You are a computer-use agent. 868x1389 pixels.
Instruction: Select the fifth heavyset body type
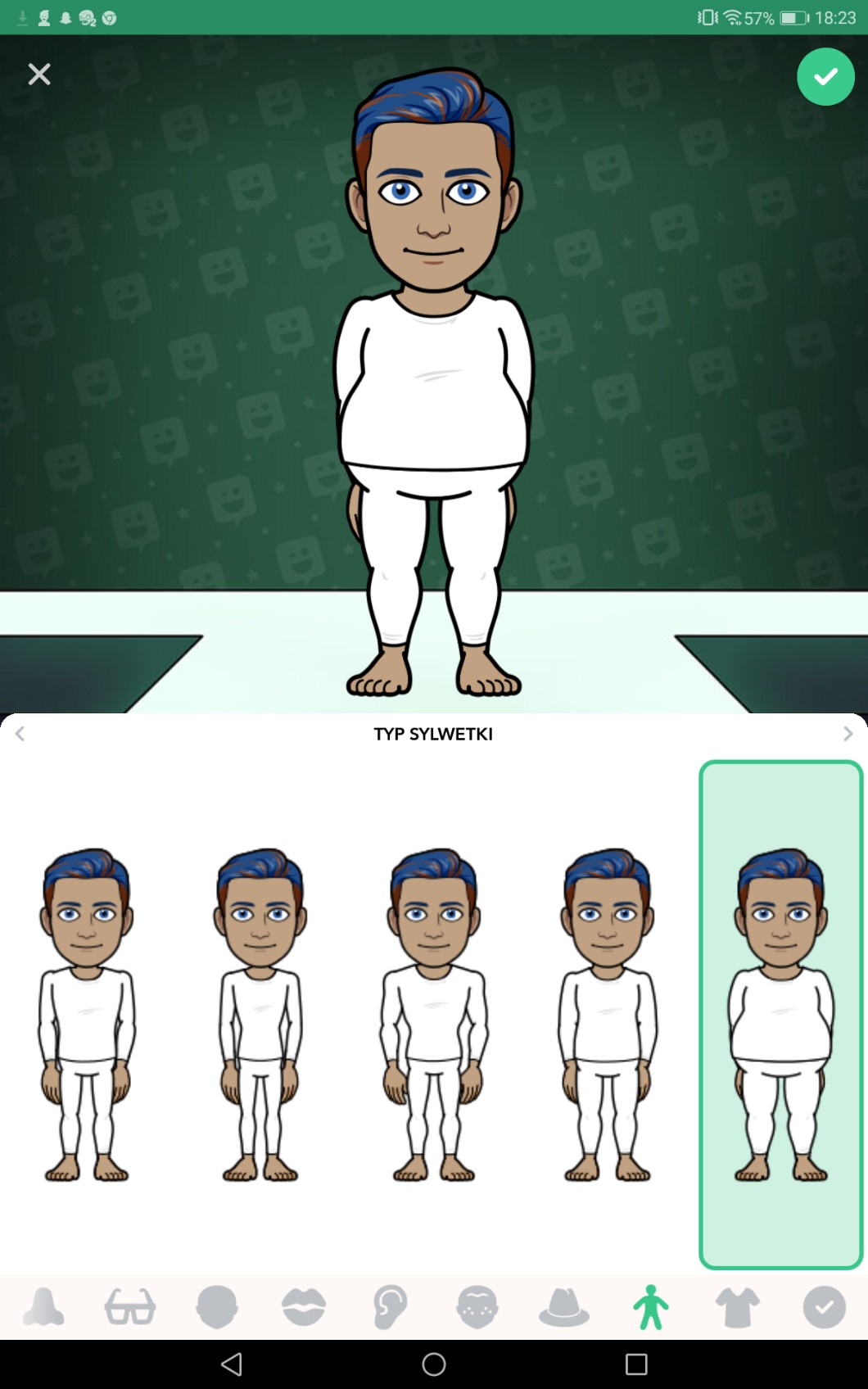(781, 1015)
